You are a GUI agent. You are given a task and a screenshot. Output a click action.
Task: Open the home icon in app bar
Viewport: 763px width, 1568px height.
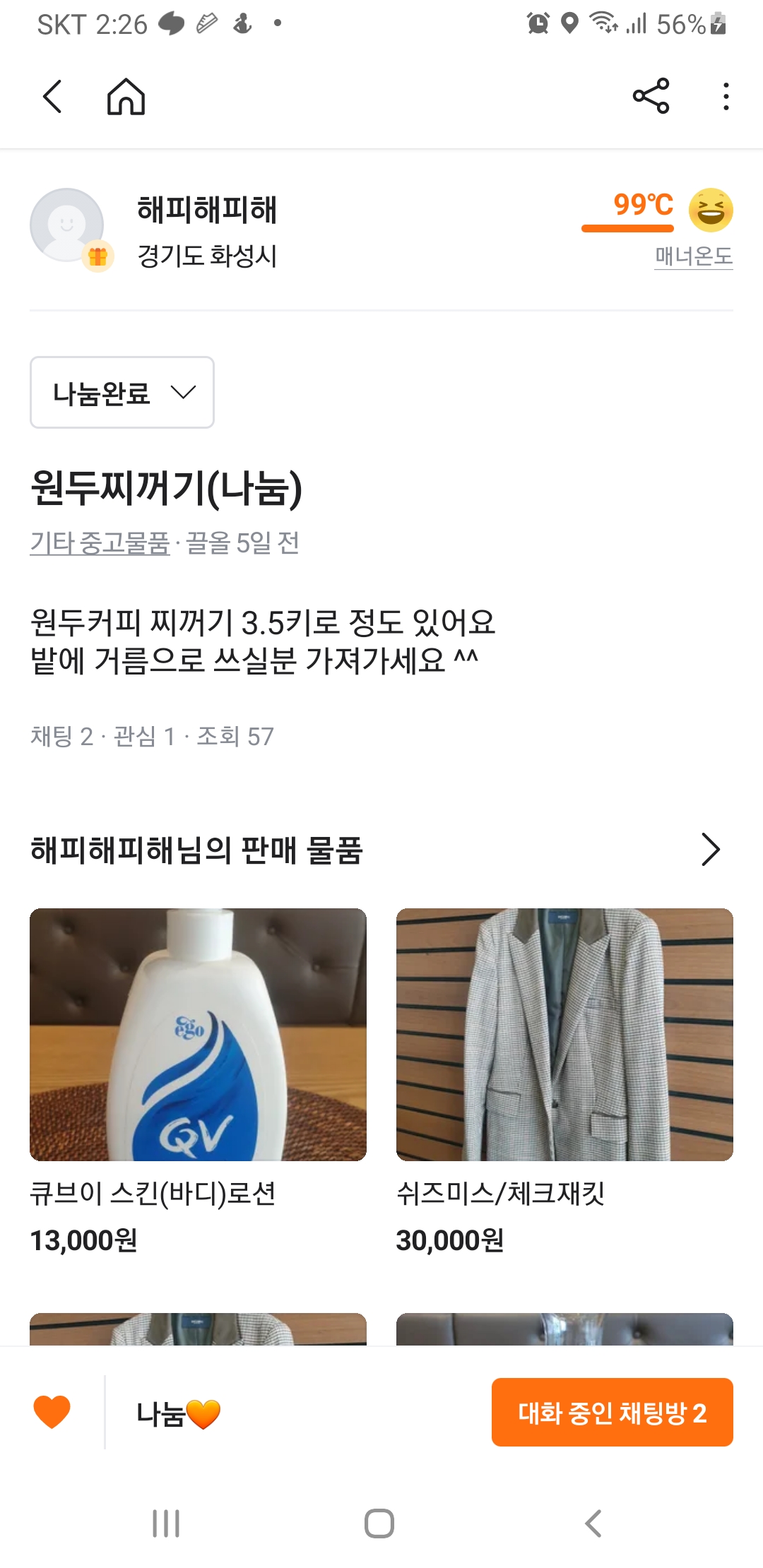coord(126,96)
